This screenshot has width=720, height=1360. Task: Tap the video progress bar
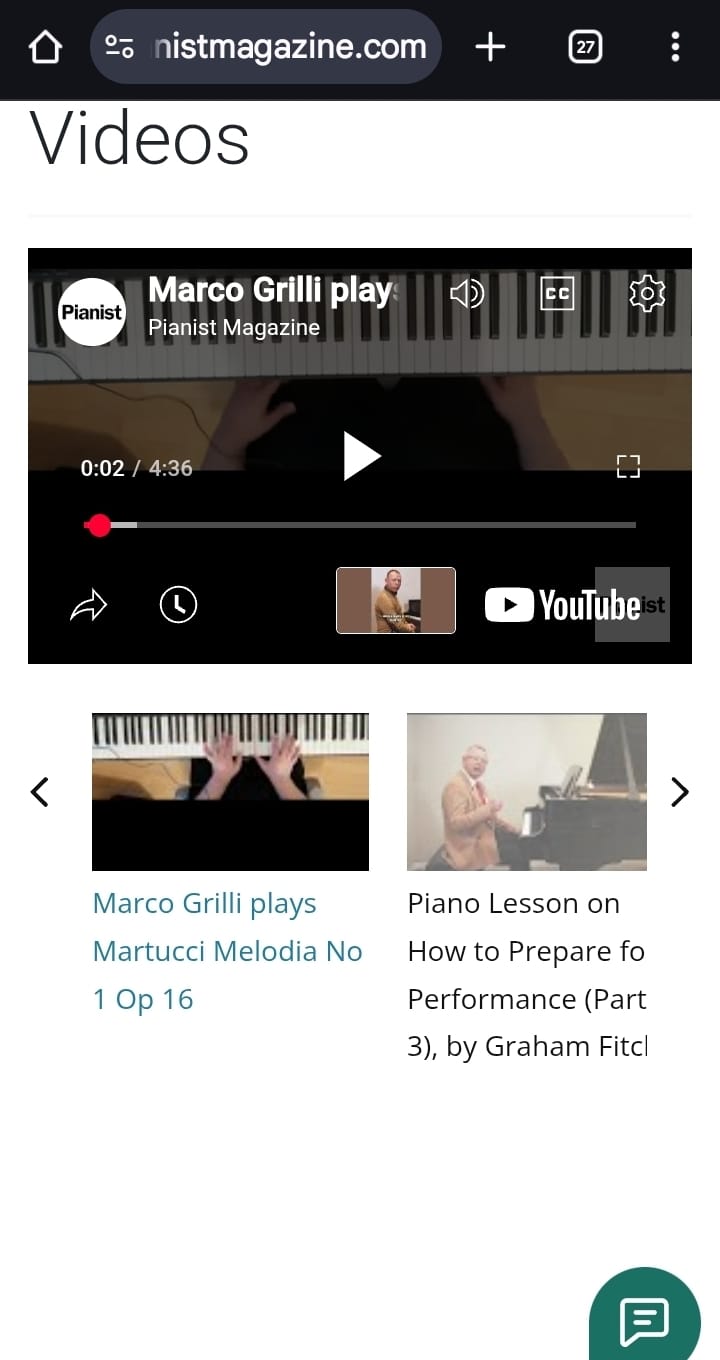click(360, 525)
